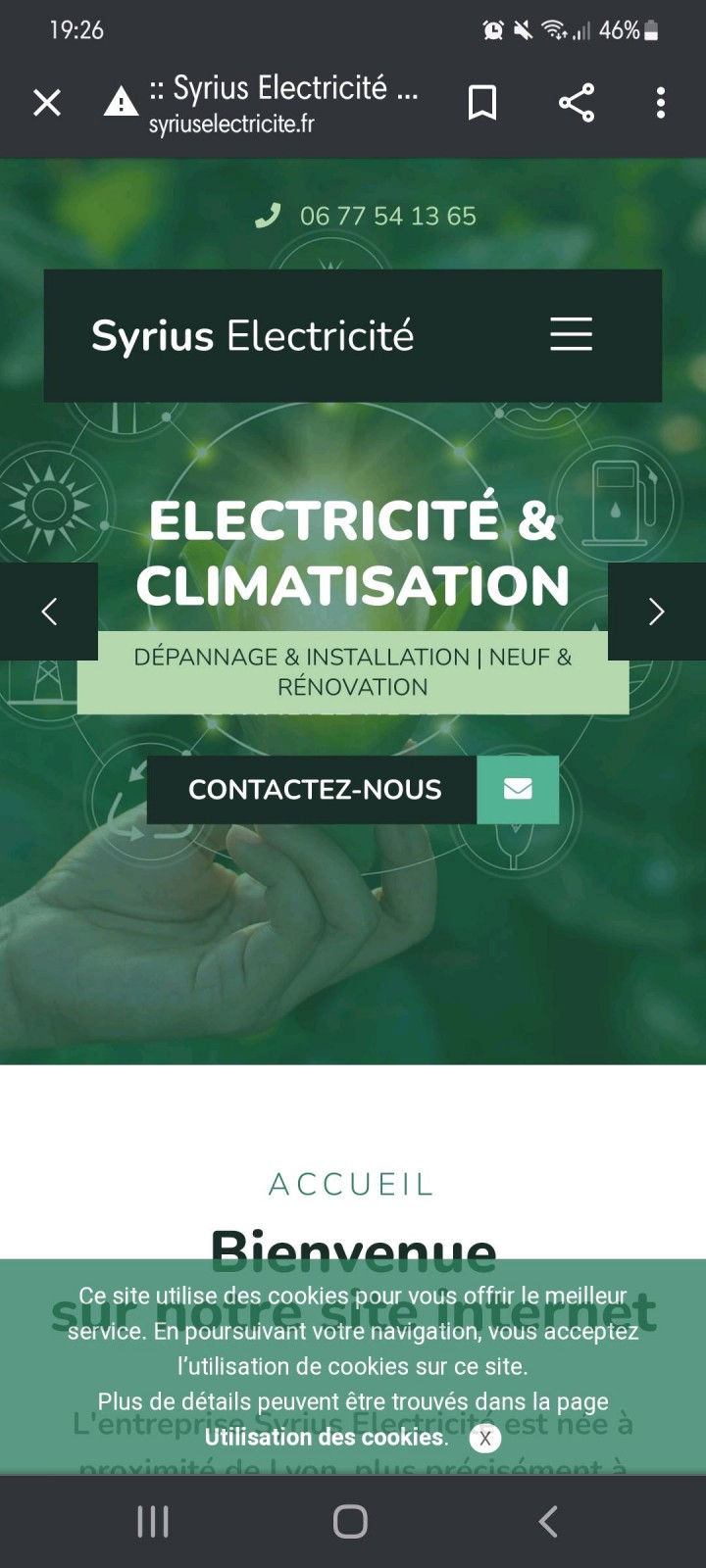706x1568 pixels.
Task: Open the recent apps view
Action: (x=153, y=1521)
